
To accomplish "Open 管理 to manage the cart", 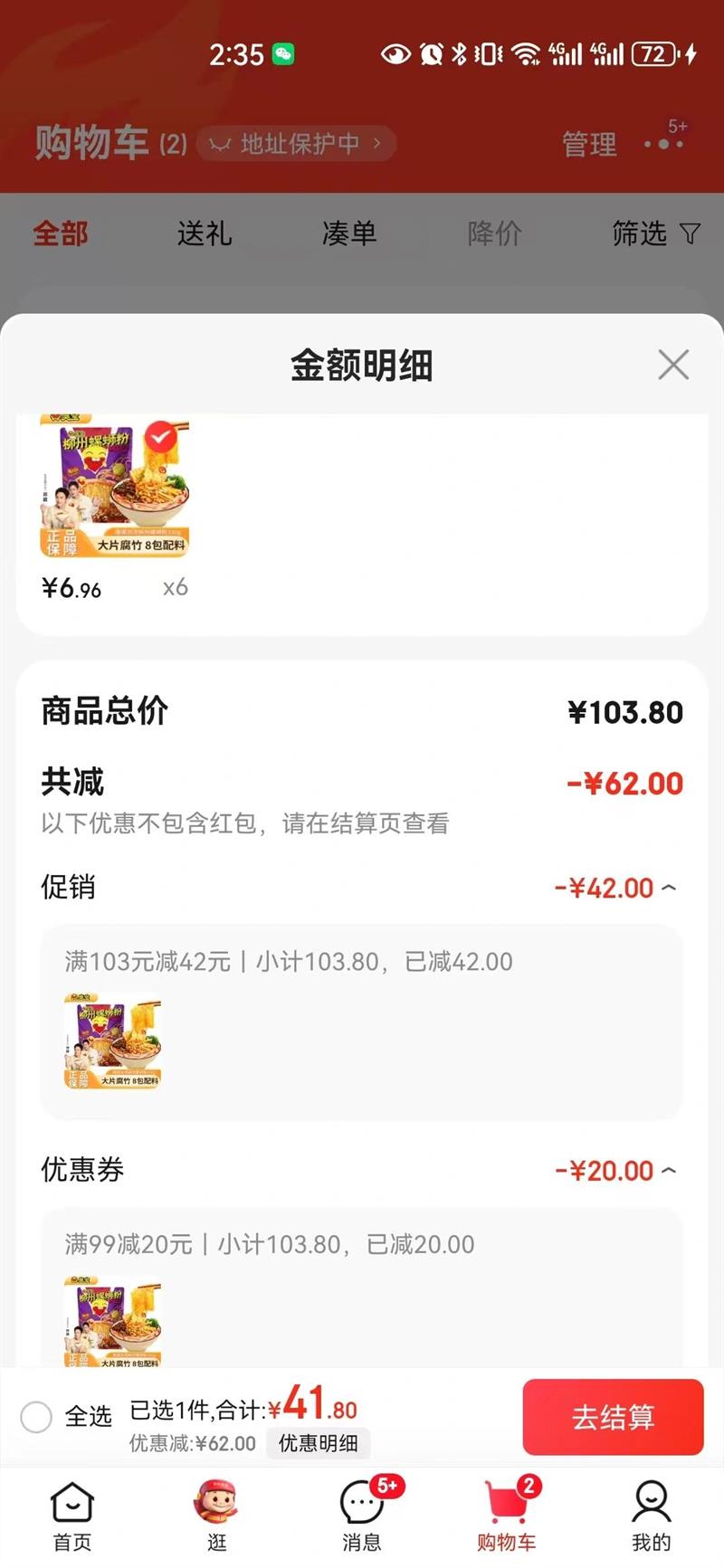I will [589, 144].
